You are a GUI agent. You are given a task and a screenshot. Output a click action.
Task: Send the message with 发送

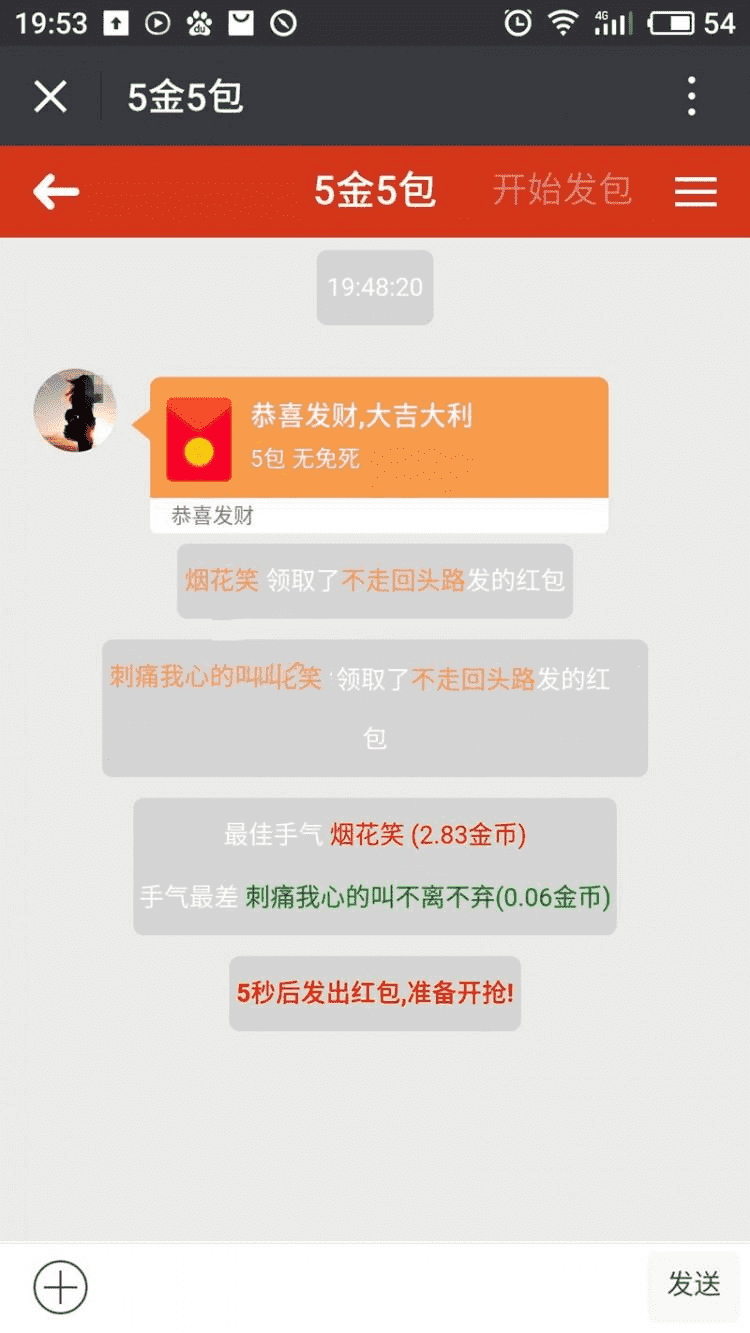(x=694, y=1285)
